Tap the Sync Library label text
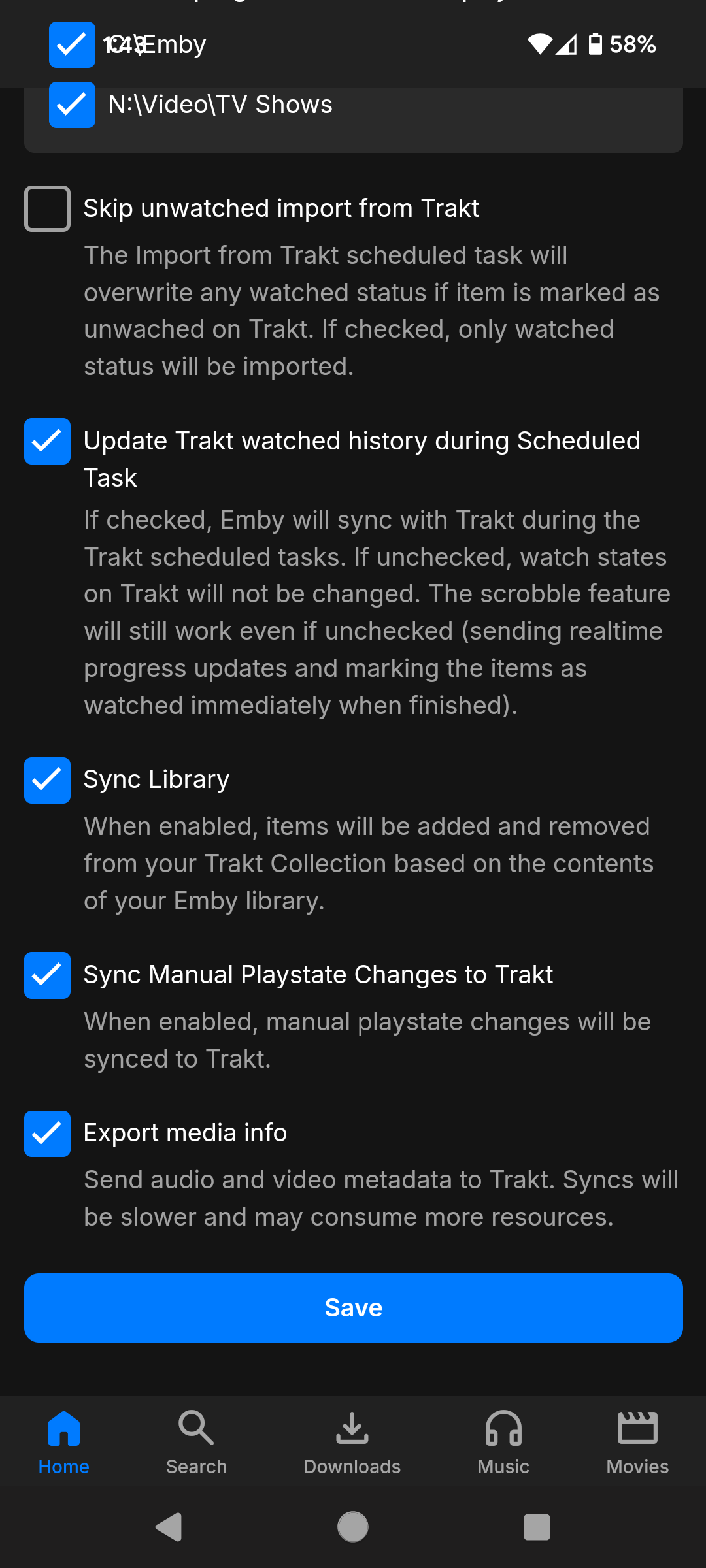This screenshot has height=1568, width=706. click(155, 779)
